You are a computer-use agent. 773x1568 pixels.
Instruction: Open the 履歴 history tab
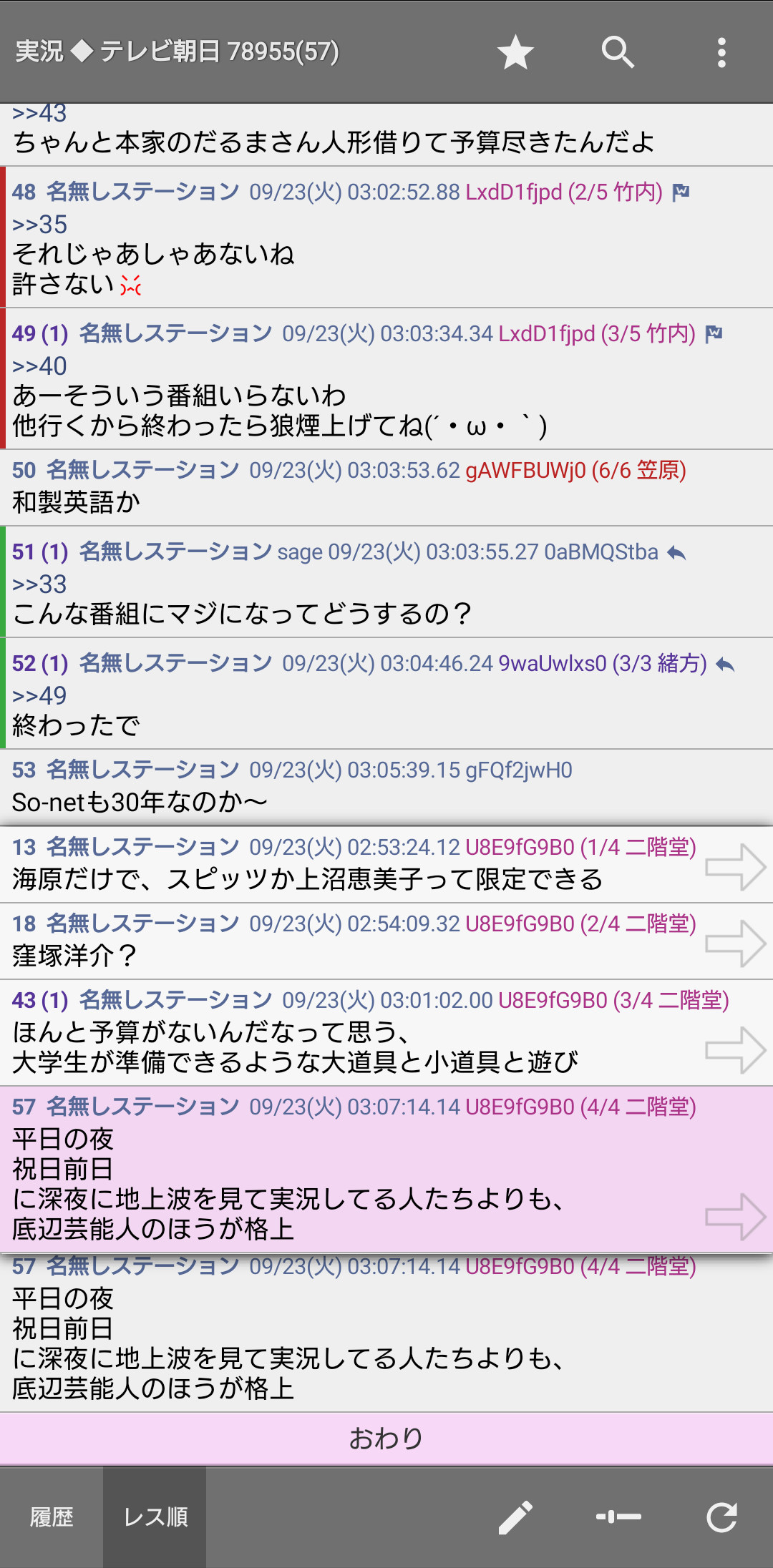point(52,1516)
